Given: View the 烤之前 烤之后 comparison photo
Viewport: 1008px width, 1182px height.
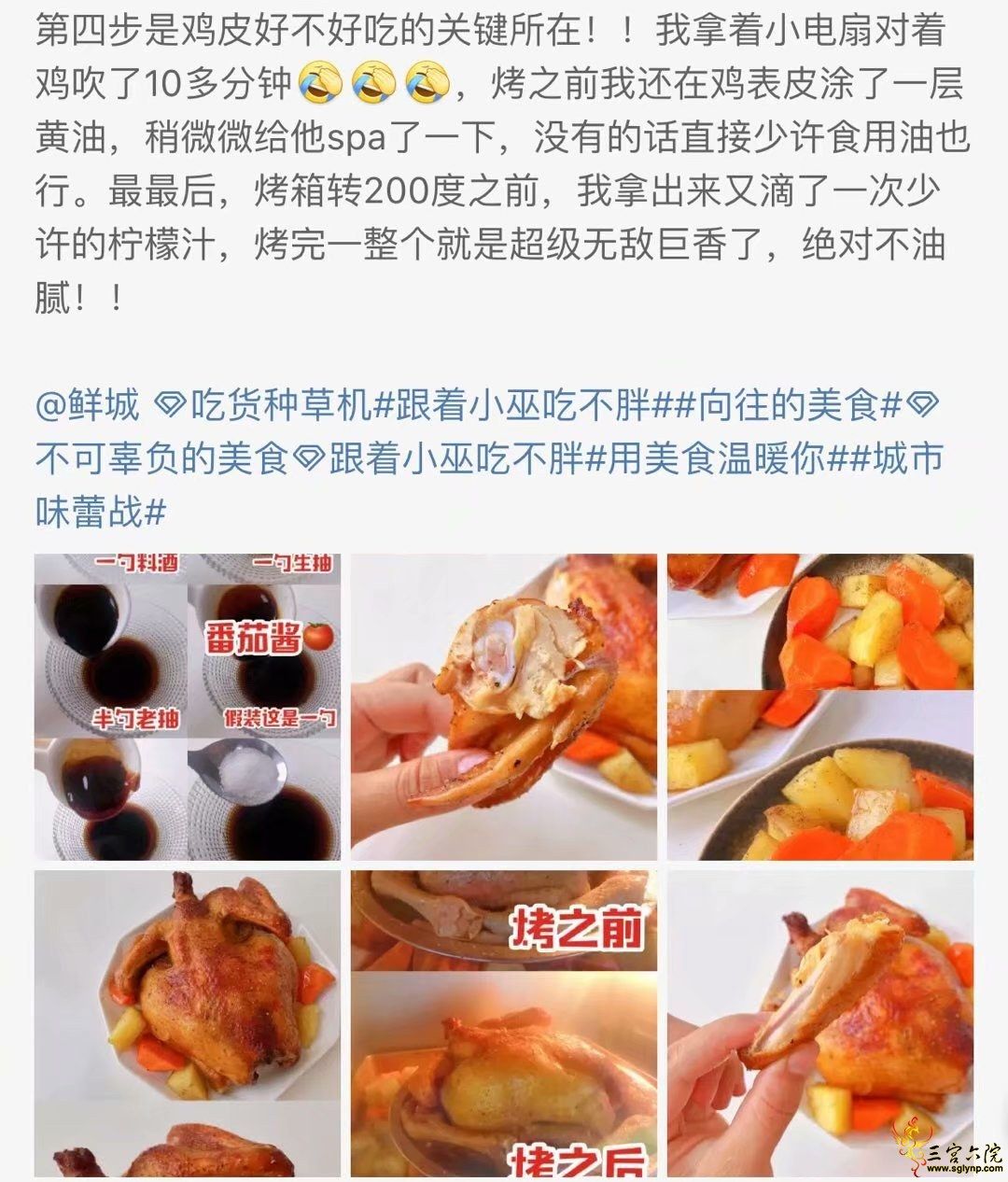Looking at the screenshot, I should (x=503, y=1023).
